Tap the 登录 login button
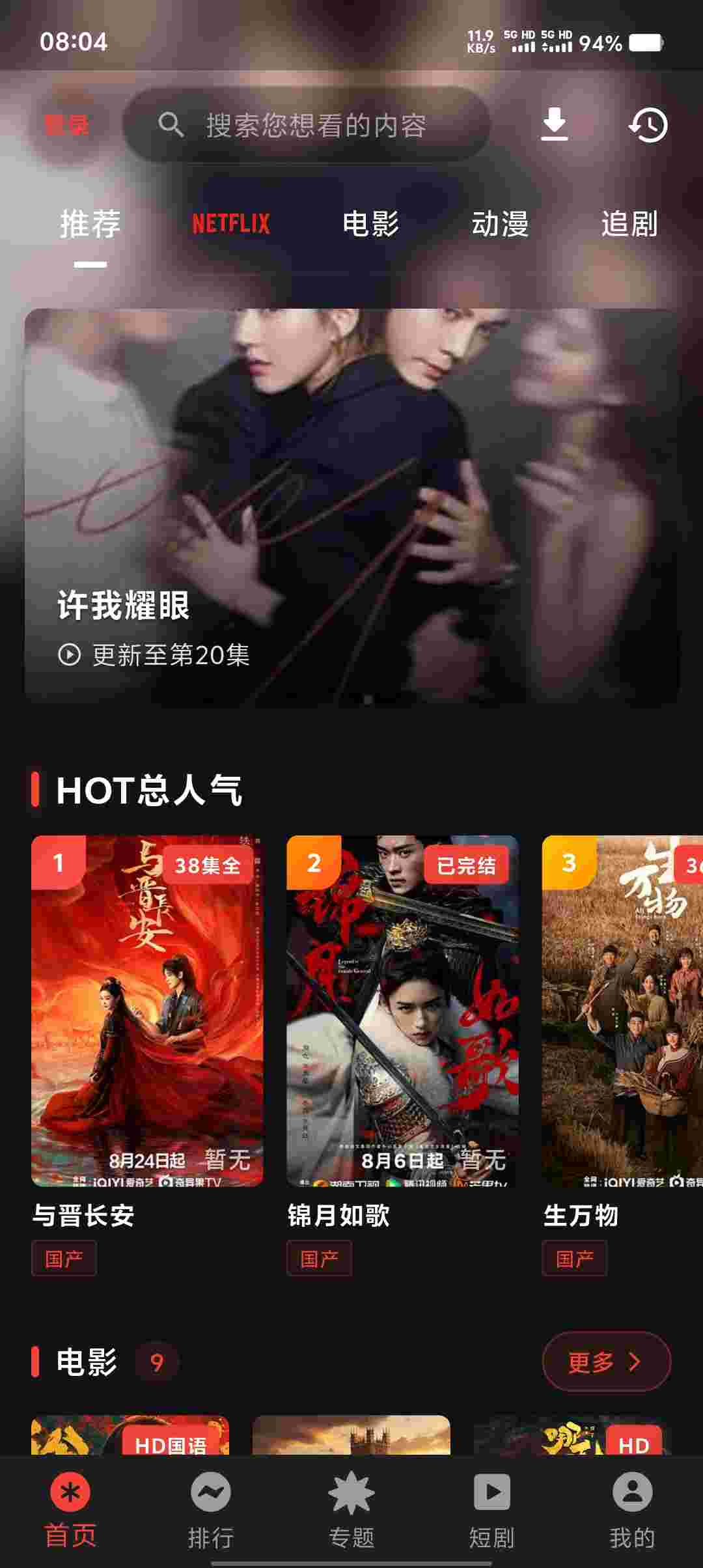The height and width of the screenshot is (1568, 703). click(x=66, y=124)
